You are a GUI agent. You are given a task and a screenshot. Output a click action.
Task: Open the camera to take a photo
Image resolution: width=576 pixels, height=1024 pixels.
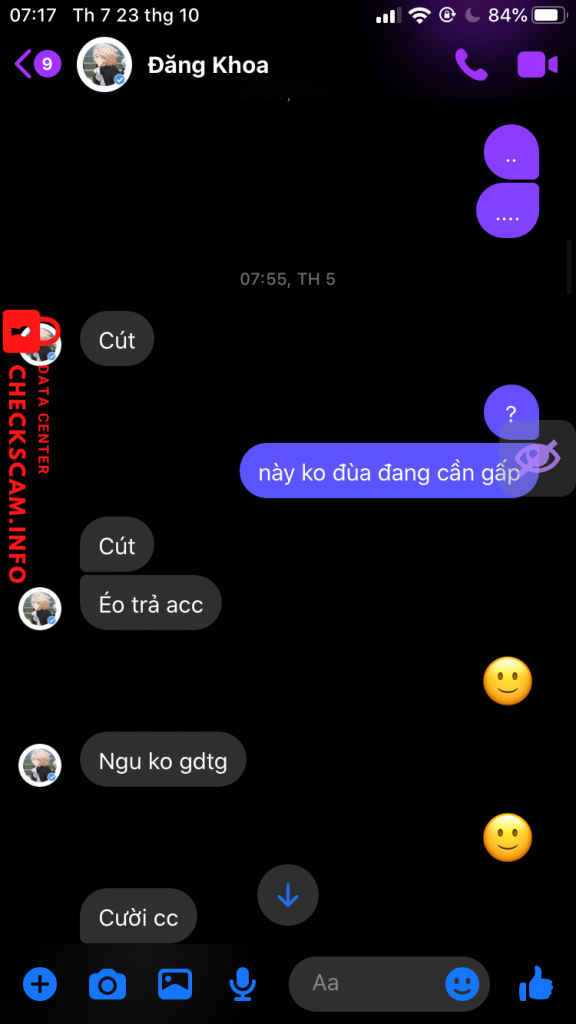coord(107,984)
